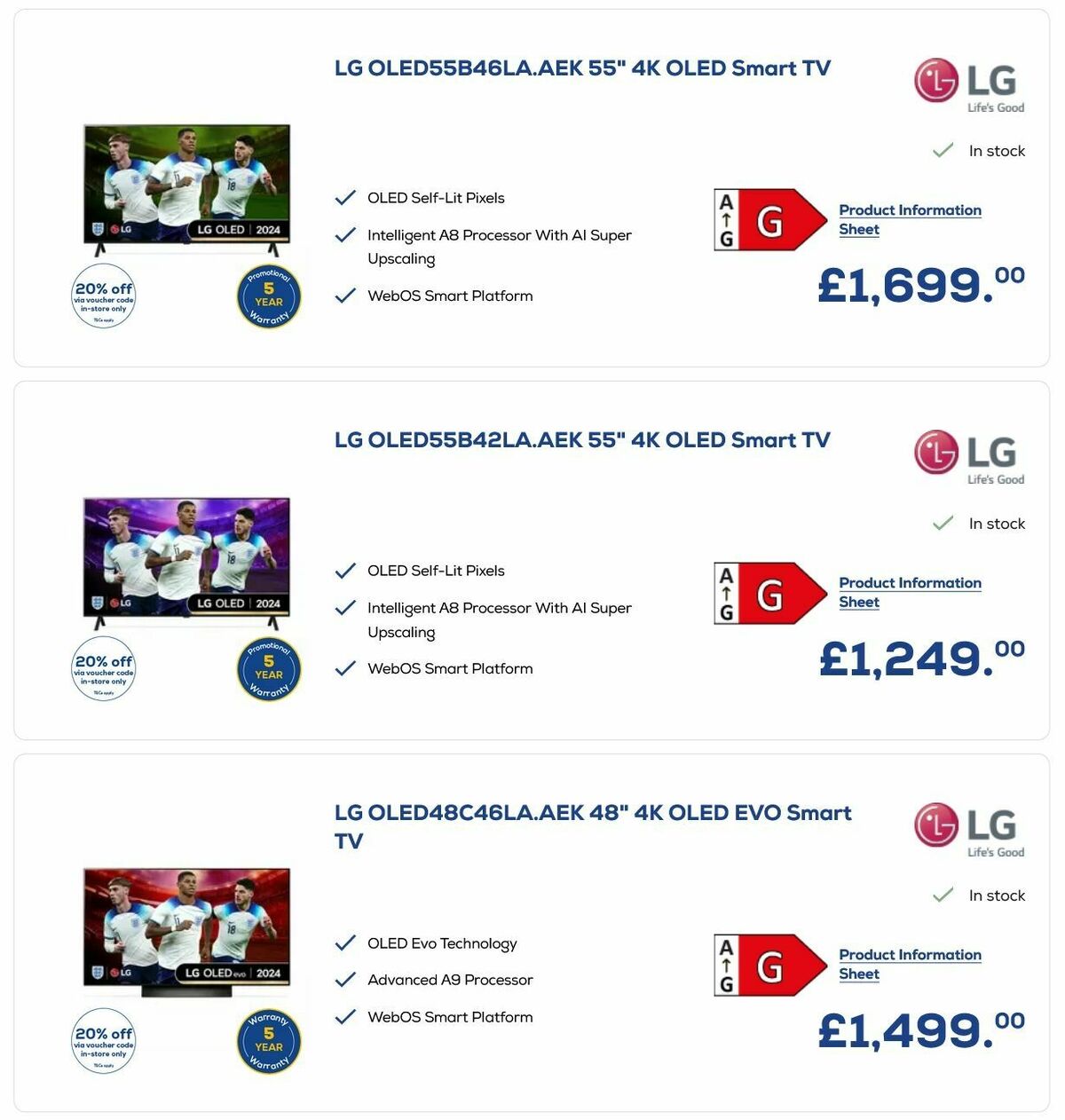
Task: Open Product Information Sheet for OLED55B46LA
Action: (910, 219)
